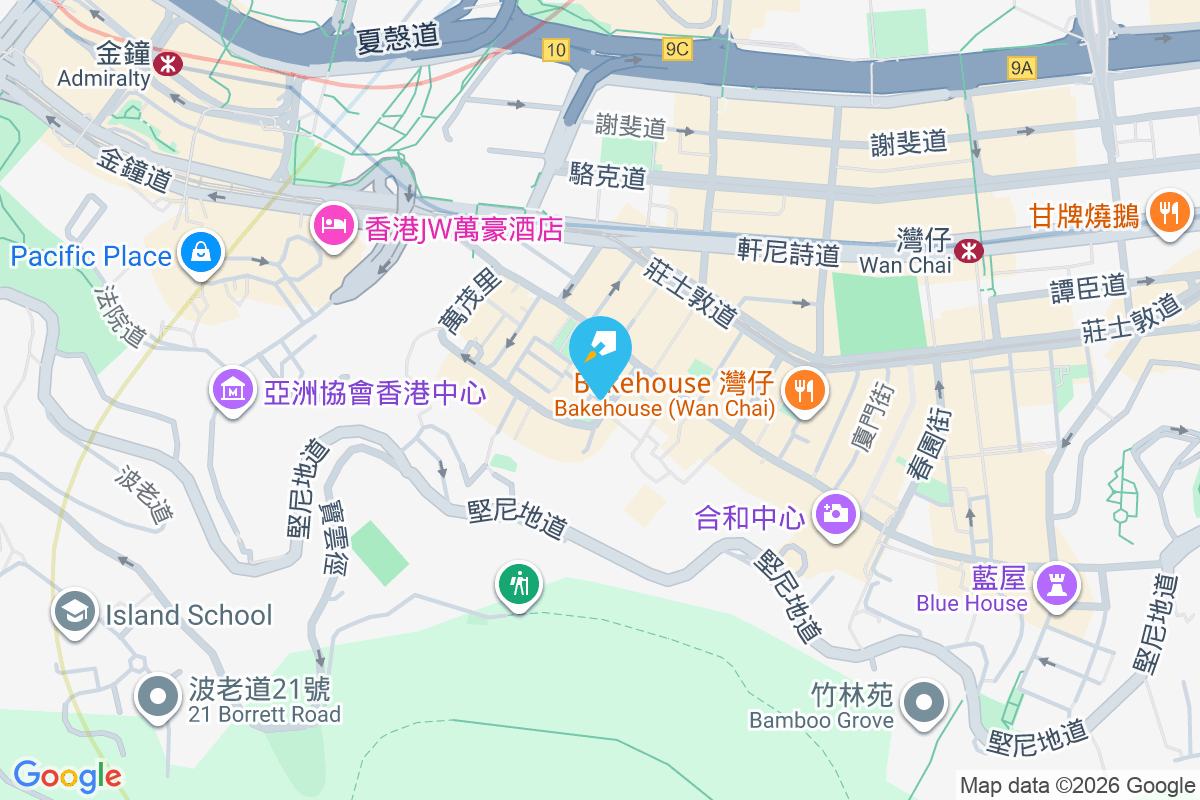The width and height of the screenshot is (1200, 800).
Task: Tap the Asia Society museum pin
Action: (233, 389)
